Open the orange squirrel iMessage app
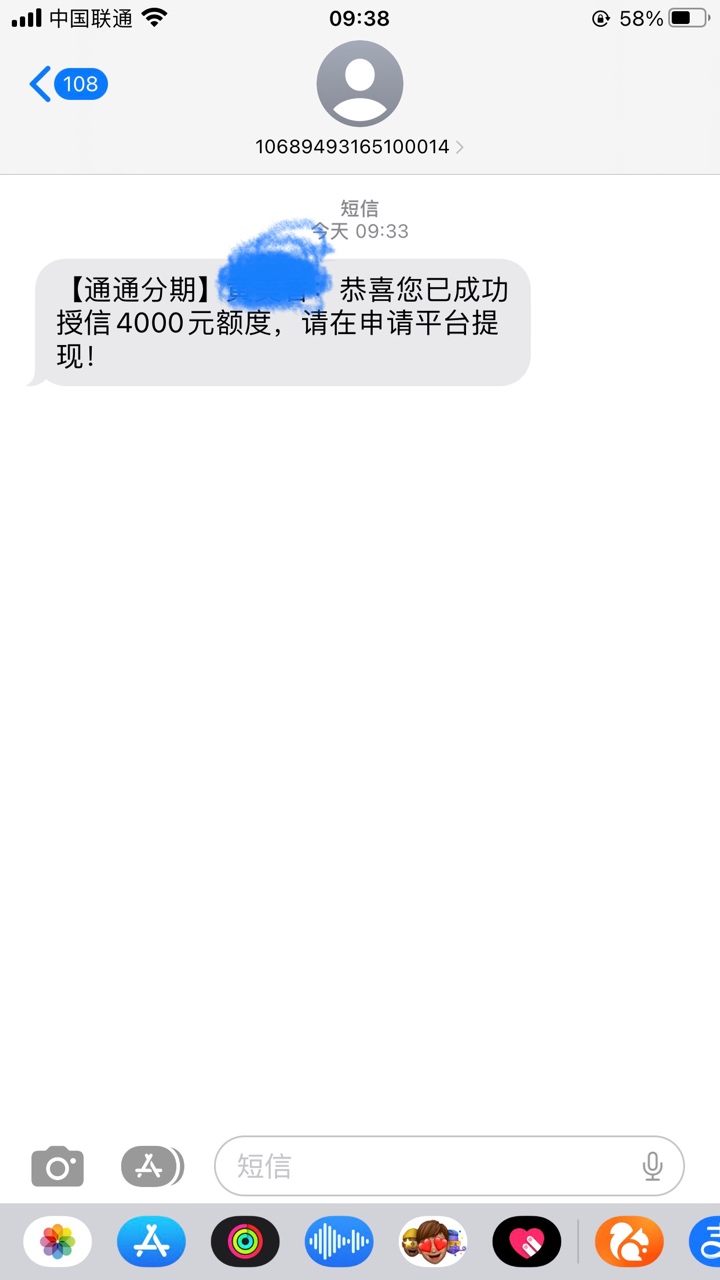This screenshot has width=720, height=1280. coord(629,1242)
